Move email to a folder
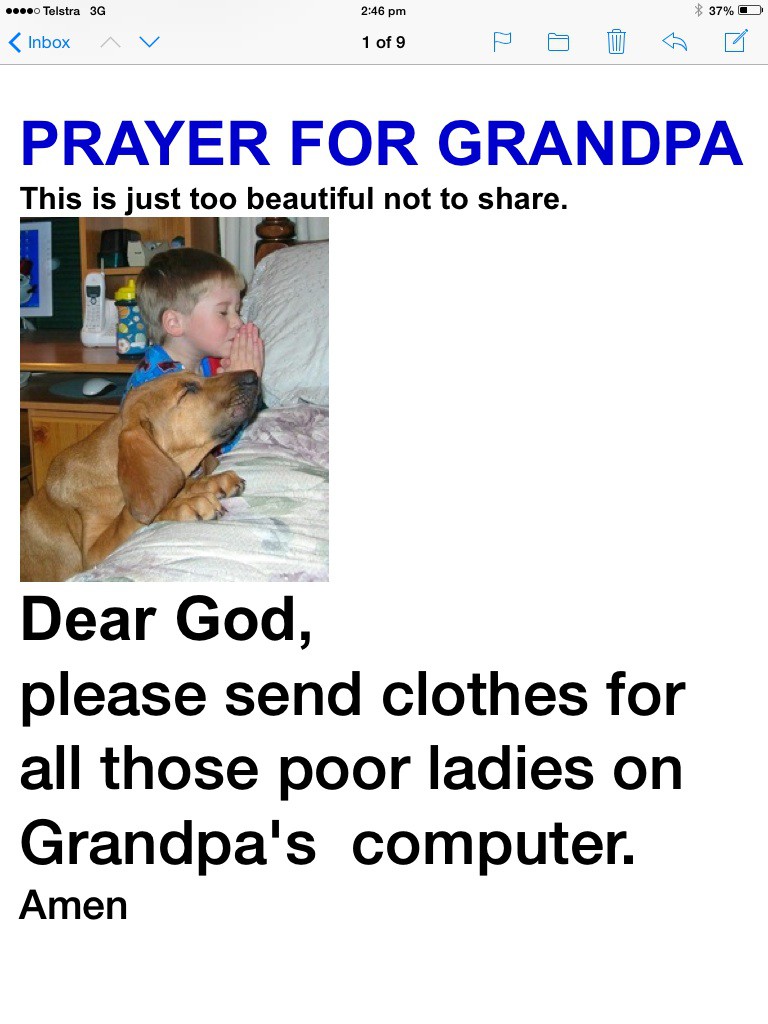The height and width of the screenshot is (1024, 768). click(x=558, y=42)
